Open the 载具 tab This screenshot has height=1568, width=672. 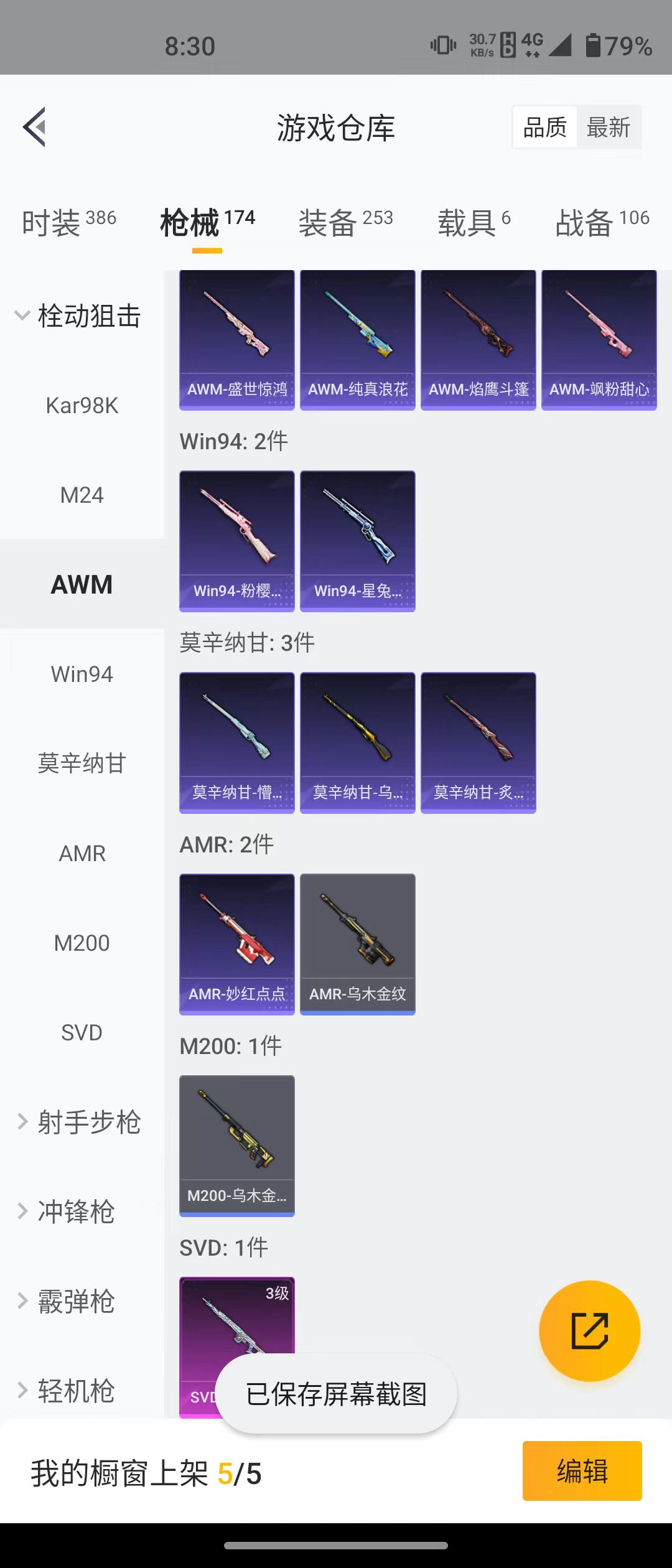point(474,223)
